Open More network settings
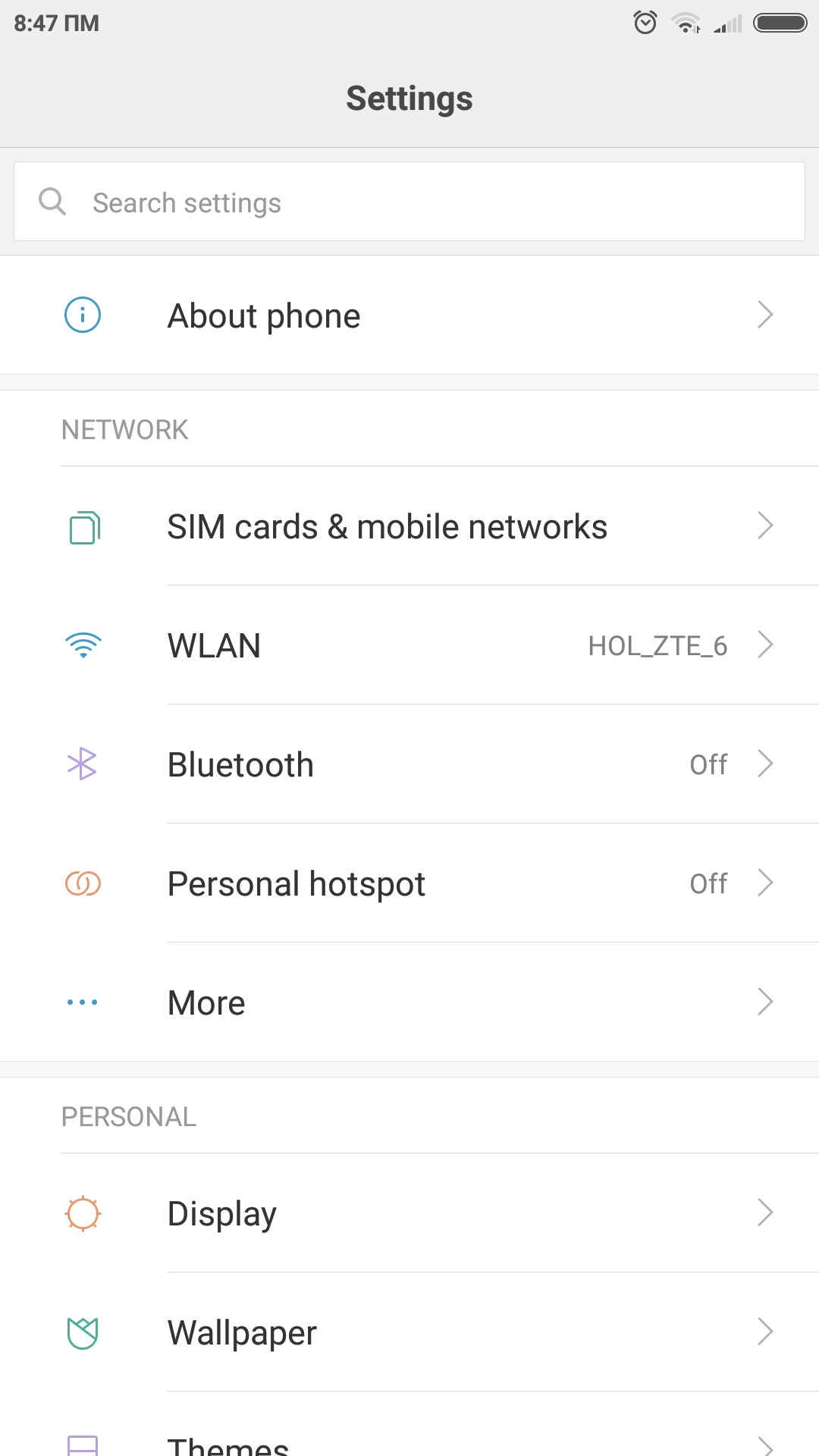Screen dimensions: 819x1456 pyautogui.click(x=409, y=1003)
